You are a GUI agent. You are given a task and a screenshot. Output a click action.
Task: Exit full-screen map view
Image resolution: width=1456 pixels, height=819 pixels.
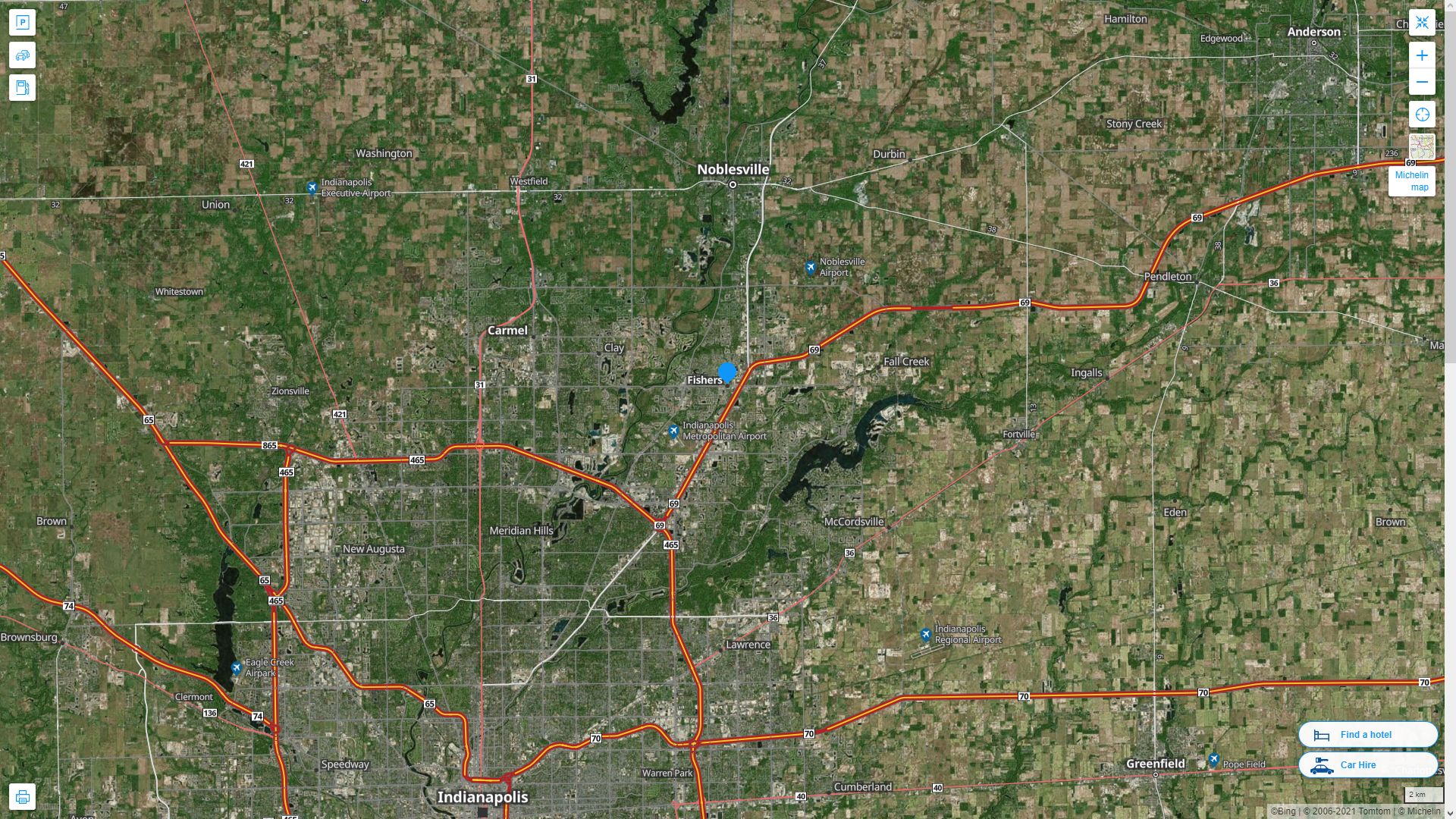pyautogui.click(x=1422, y=23)
